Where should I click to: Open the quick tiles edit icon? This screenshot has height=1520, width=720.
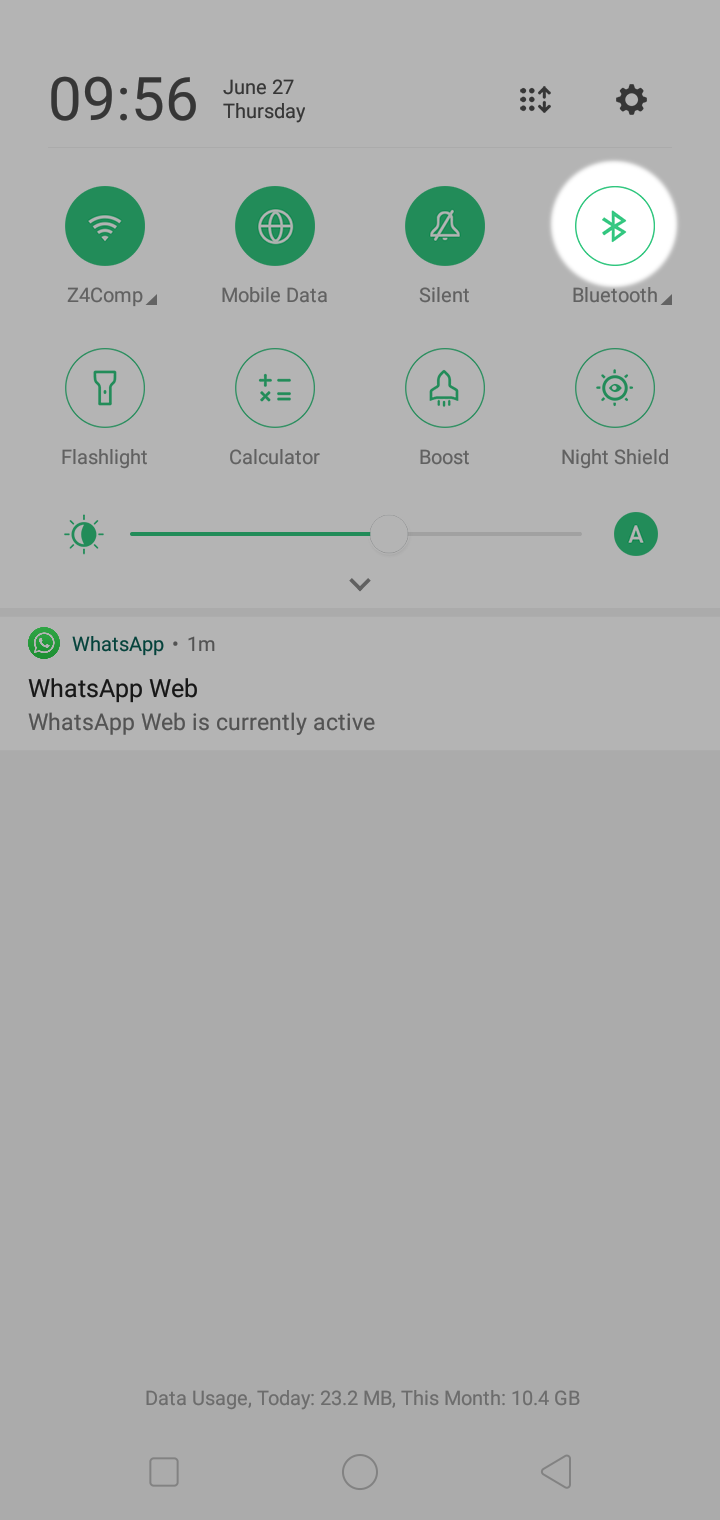[x=535, y=100]
